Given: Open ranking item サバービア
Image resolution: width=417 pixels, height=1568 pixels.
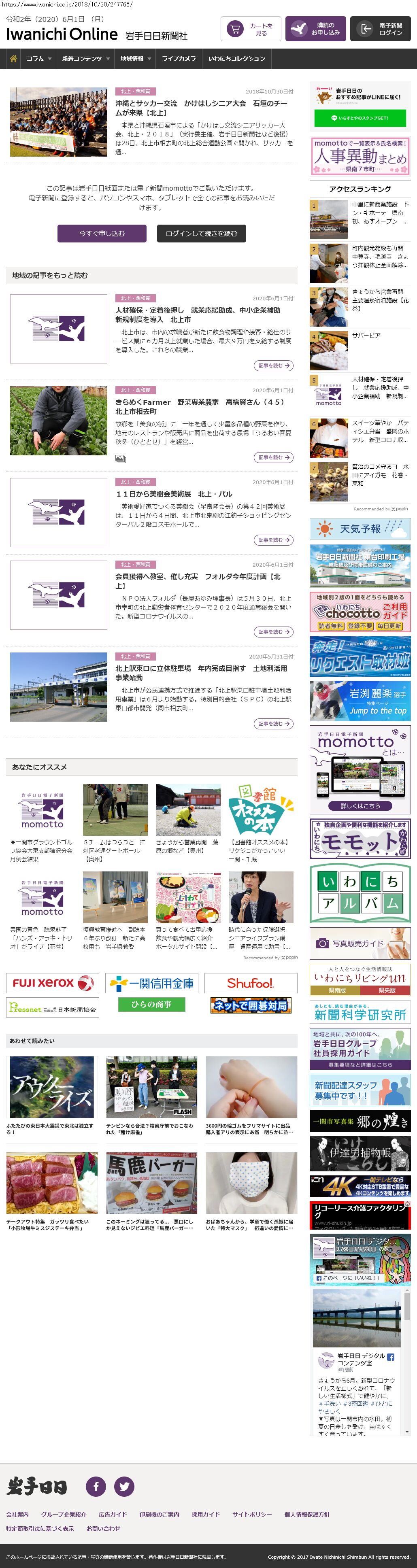Looking at the screenshot, I should tap(366, 336).
